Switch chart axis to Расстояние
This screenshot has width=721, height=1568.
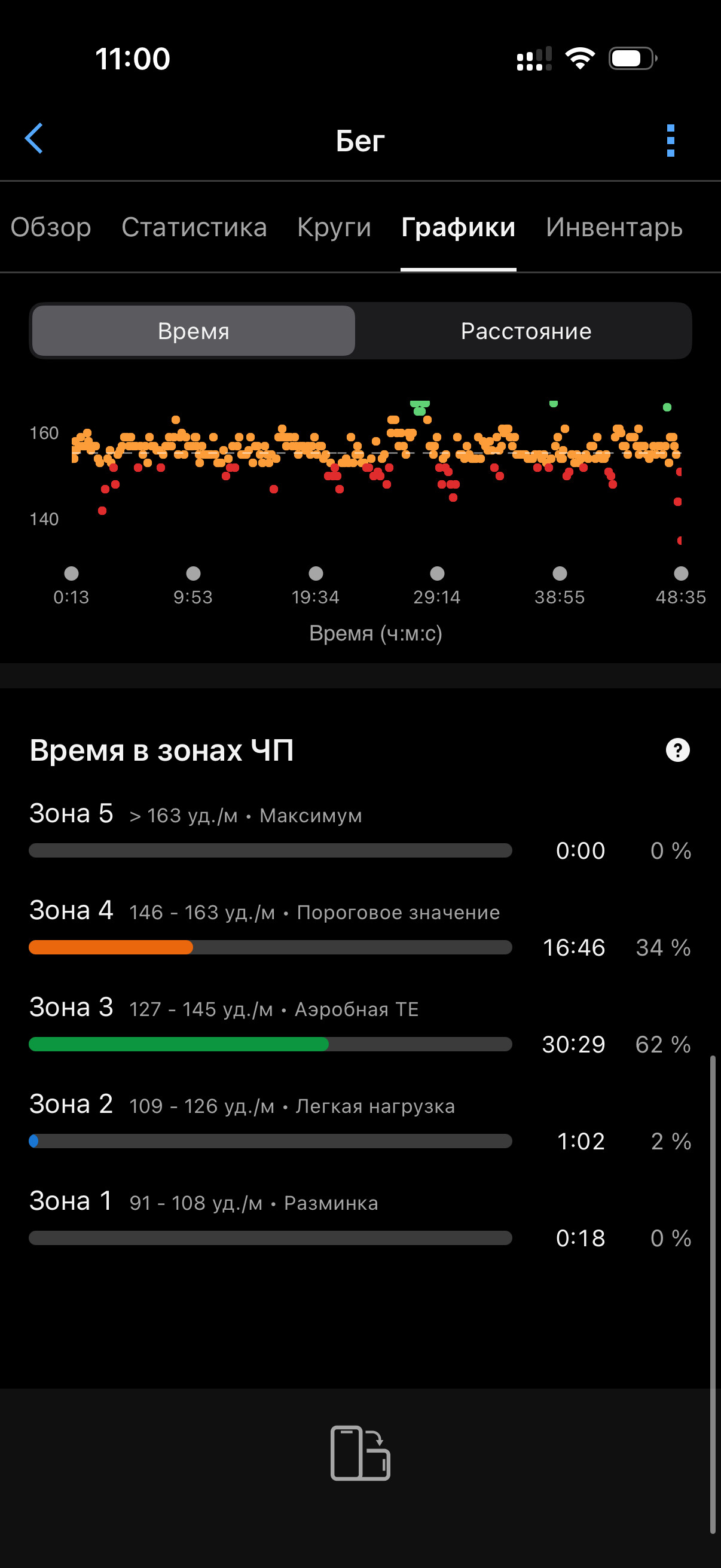[x=526, y=331]
